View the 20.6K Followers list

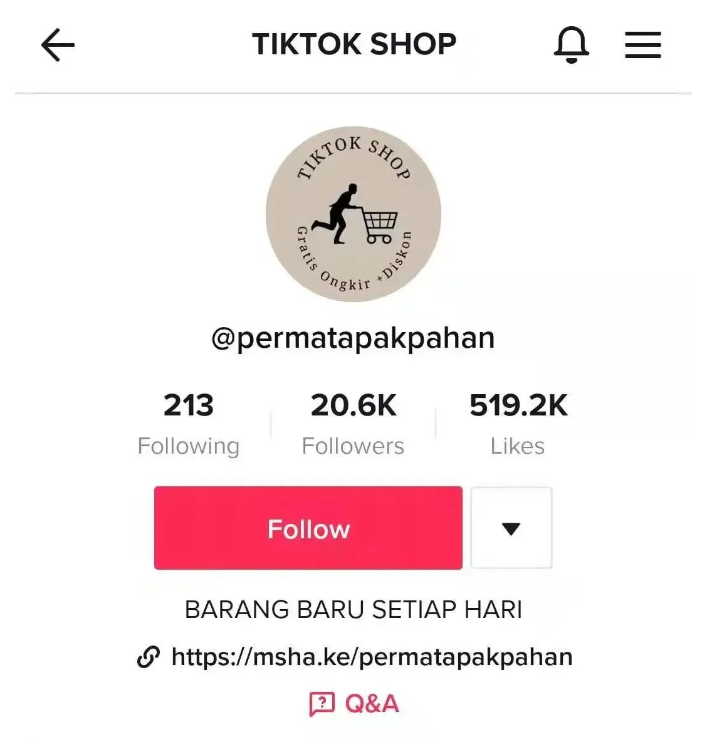tap(353, 424)
